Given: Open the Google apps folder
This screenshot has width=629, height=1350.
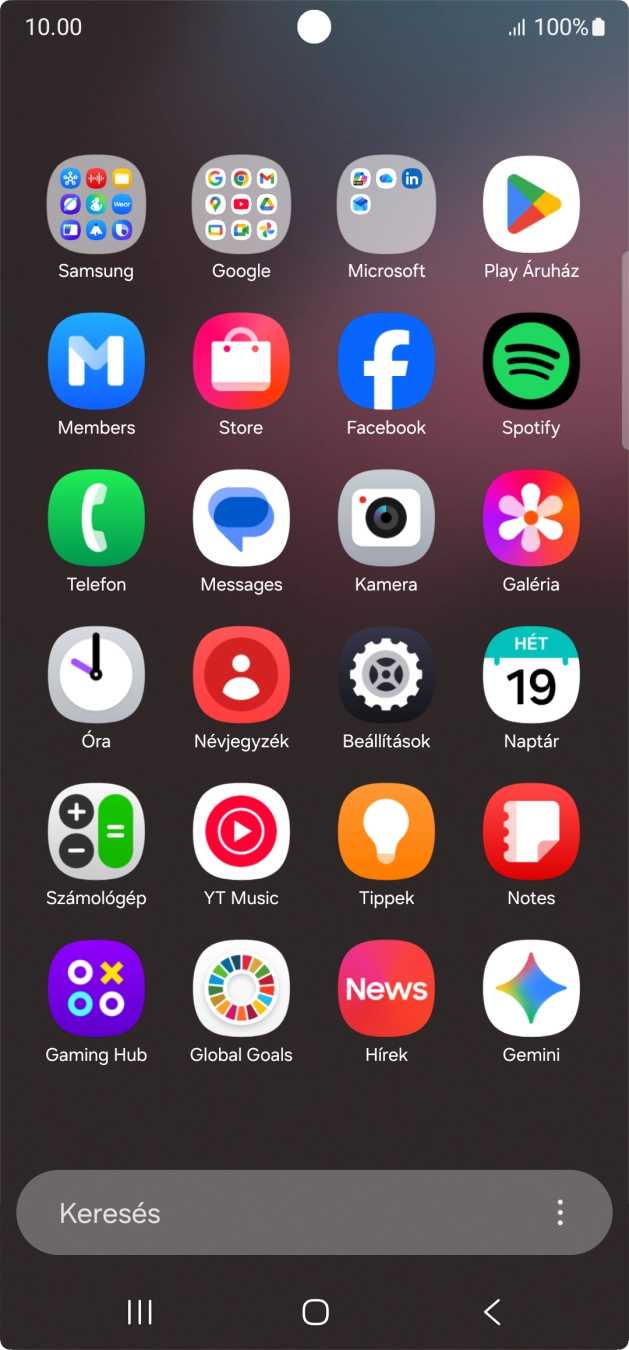Looking at the screenshot, I should click(241, 204).
